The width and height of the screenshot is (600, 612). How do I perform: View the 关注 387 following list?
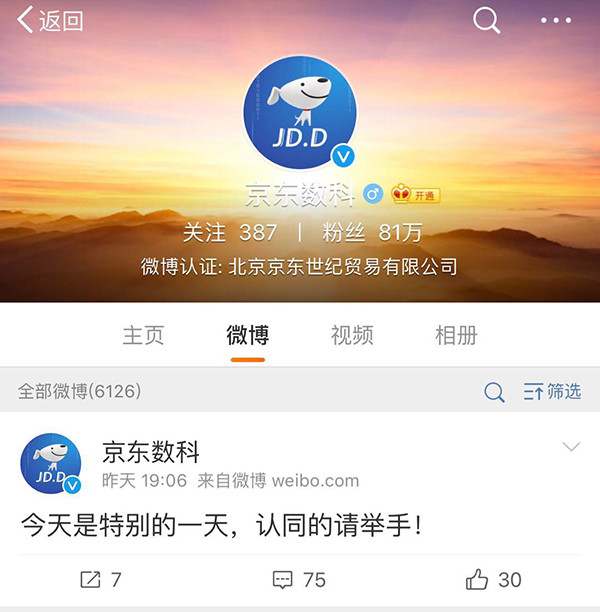coord(229,232)
